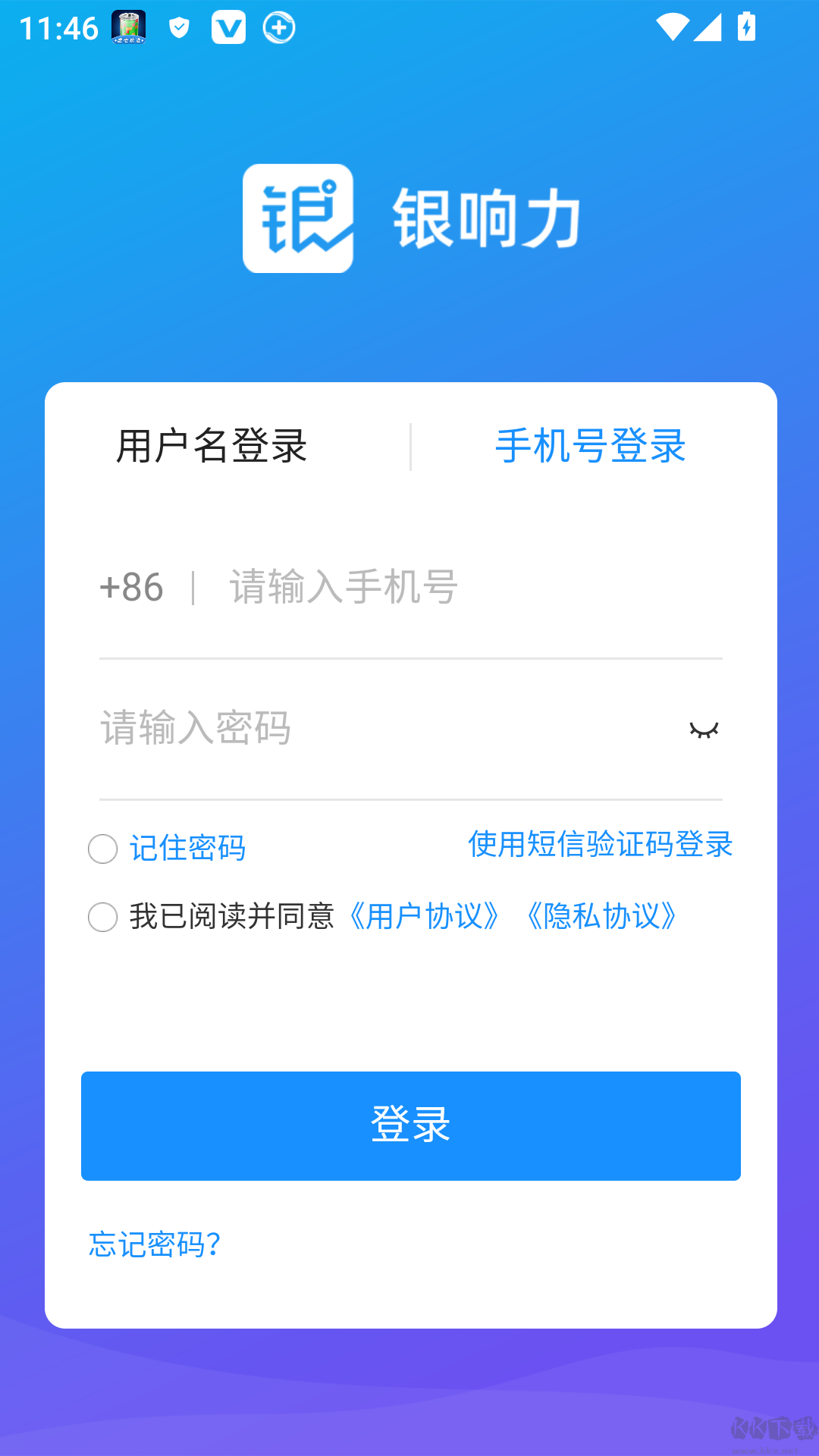Open the 《隐私协议》 privacy policy
The image size is (819, 1456).
(x=603, y=918)
